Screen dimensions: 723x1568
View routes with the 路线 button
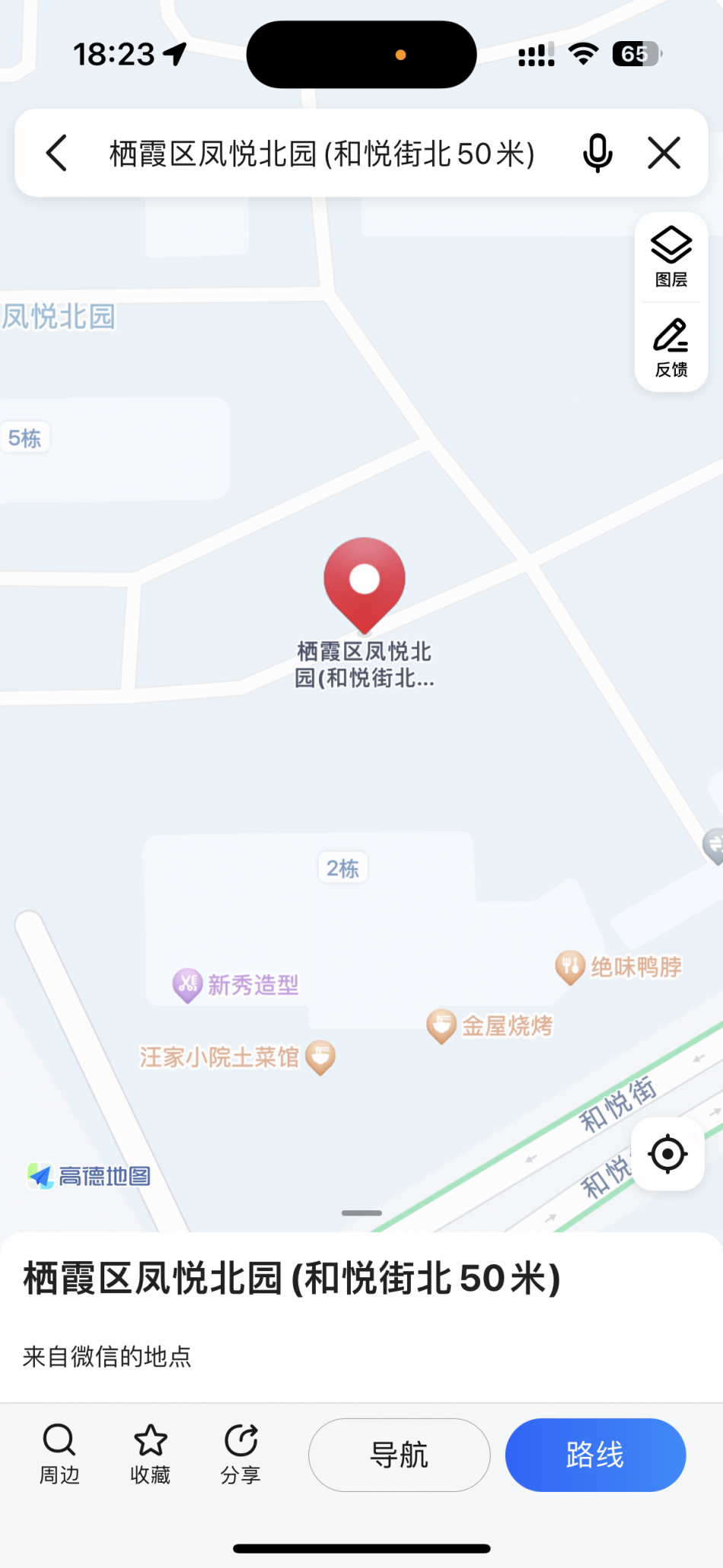595,1455
